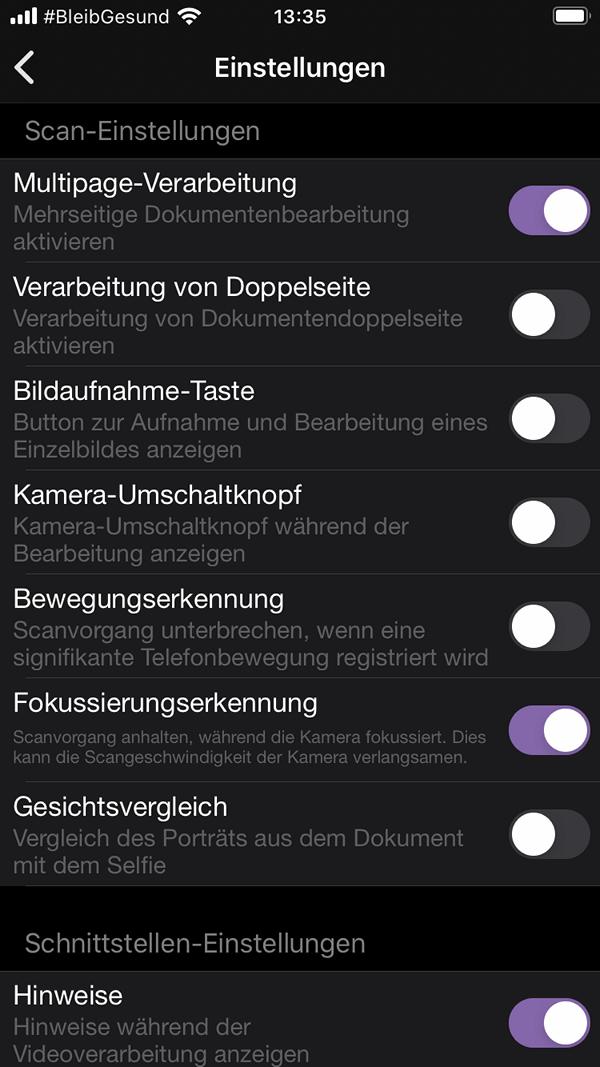Go back from Einstellungen
Image resolution: width=600 pixels, height=1067 pixels.
tap(24, 68)
